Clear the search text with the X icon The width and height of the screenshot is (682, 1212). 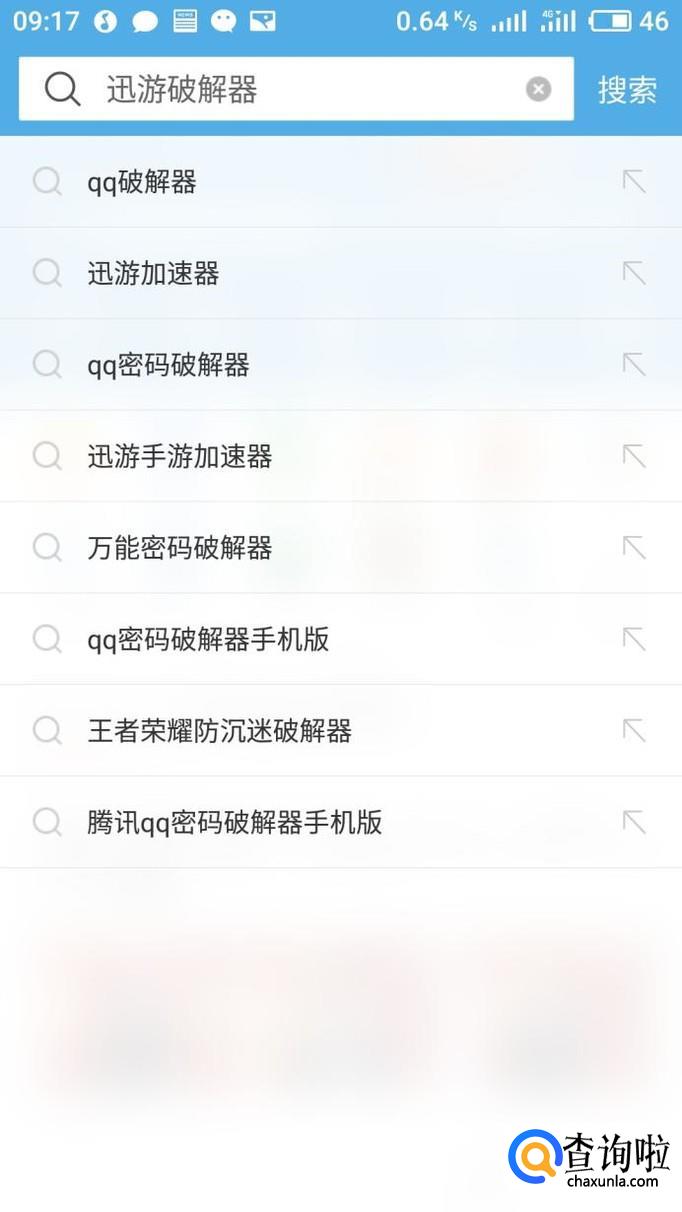coord(538,90)
